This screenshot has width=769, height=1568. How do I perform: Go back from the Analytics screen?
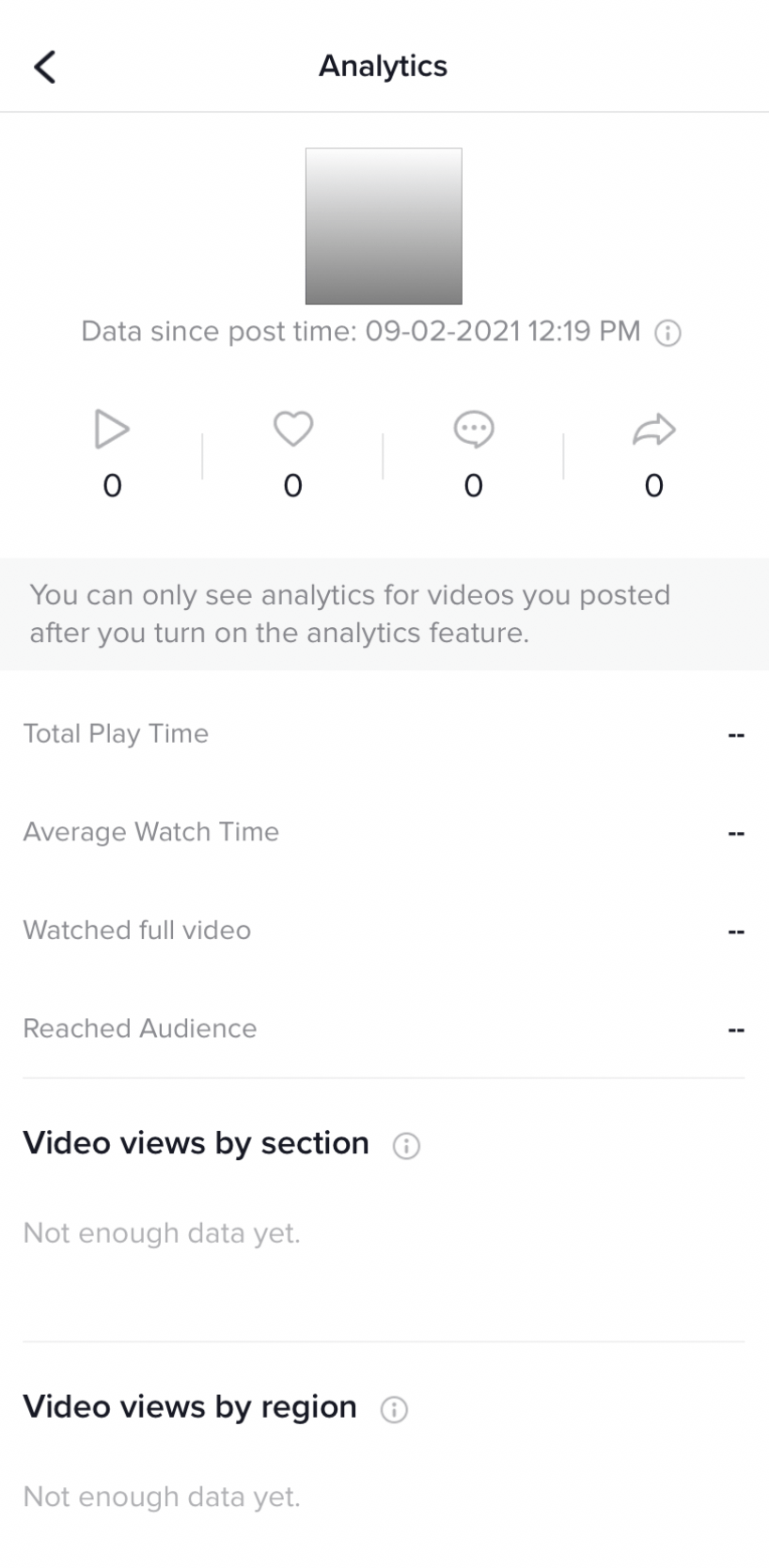pos(45,67)
